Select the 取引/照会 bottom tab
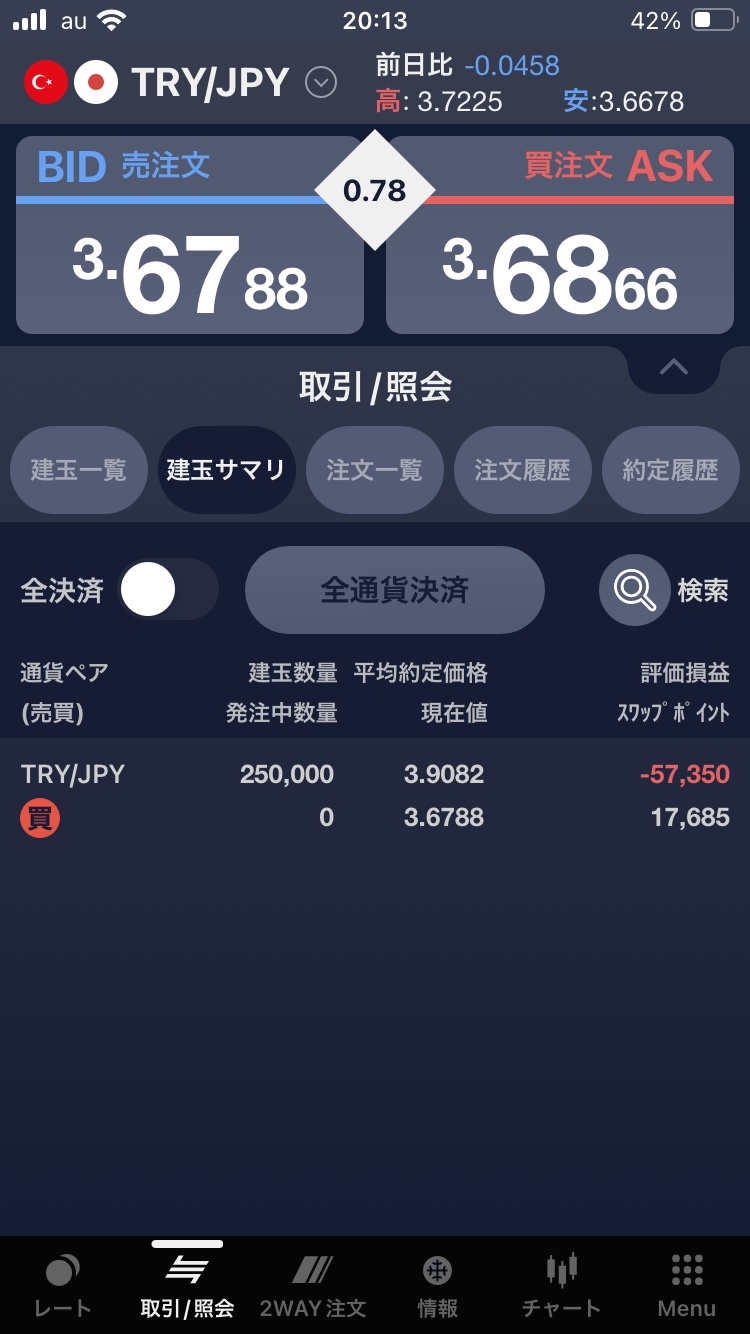The height and width of the screenshot is (1334, 750). (187, 1286)
